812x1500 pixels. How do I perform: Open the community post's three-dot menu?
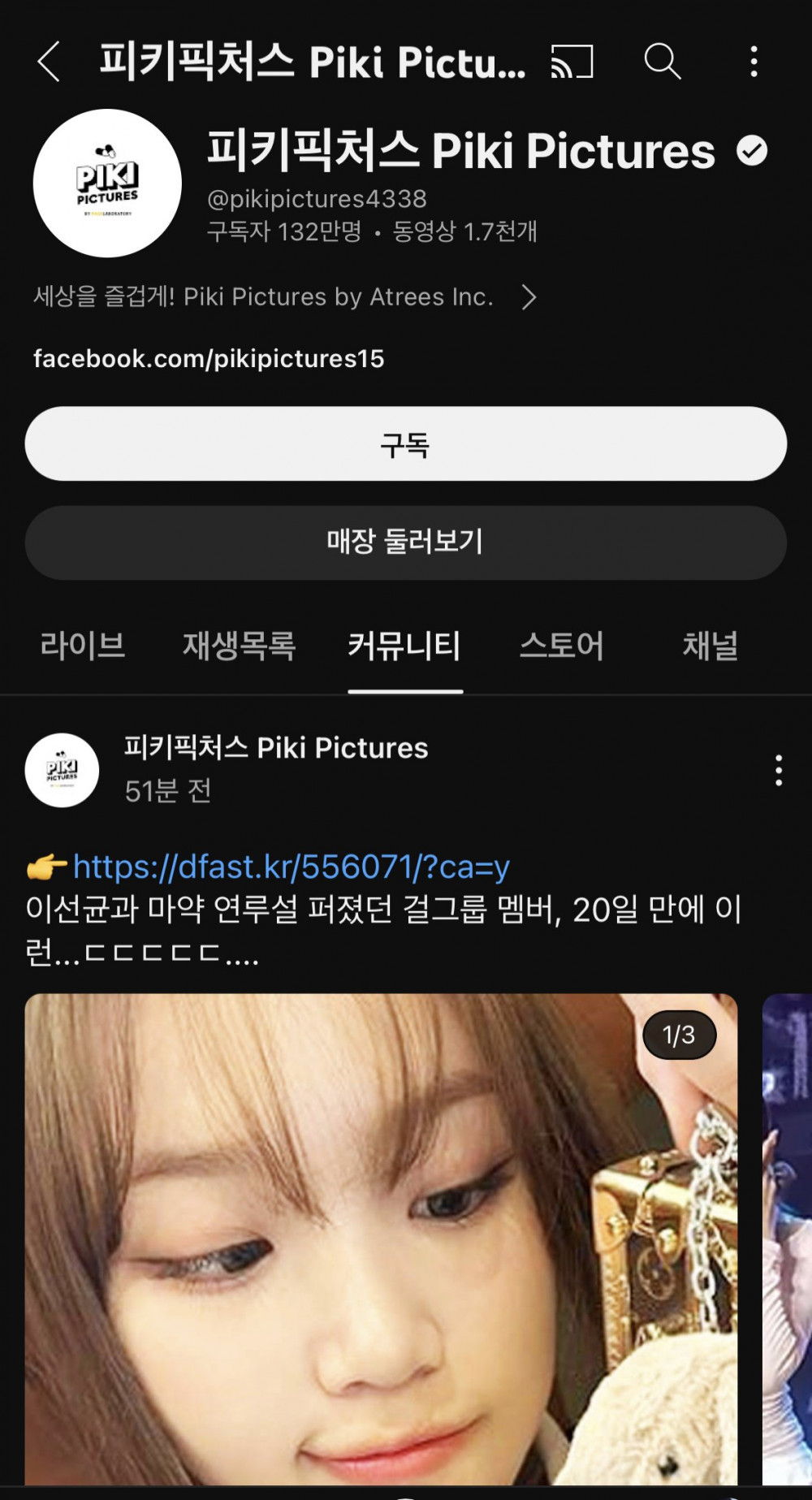[x=778, y=770]
